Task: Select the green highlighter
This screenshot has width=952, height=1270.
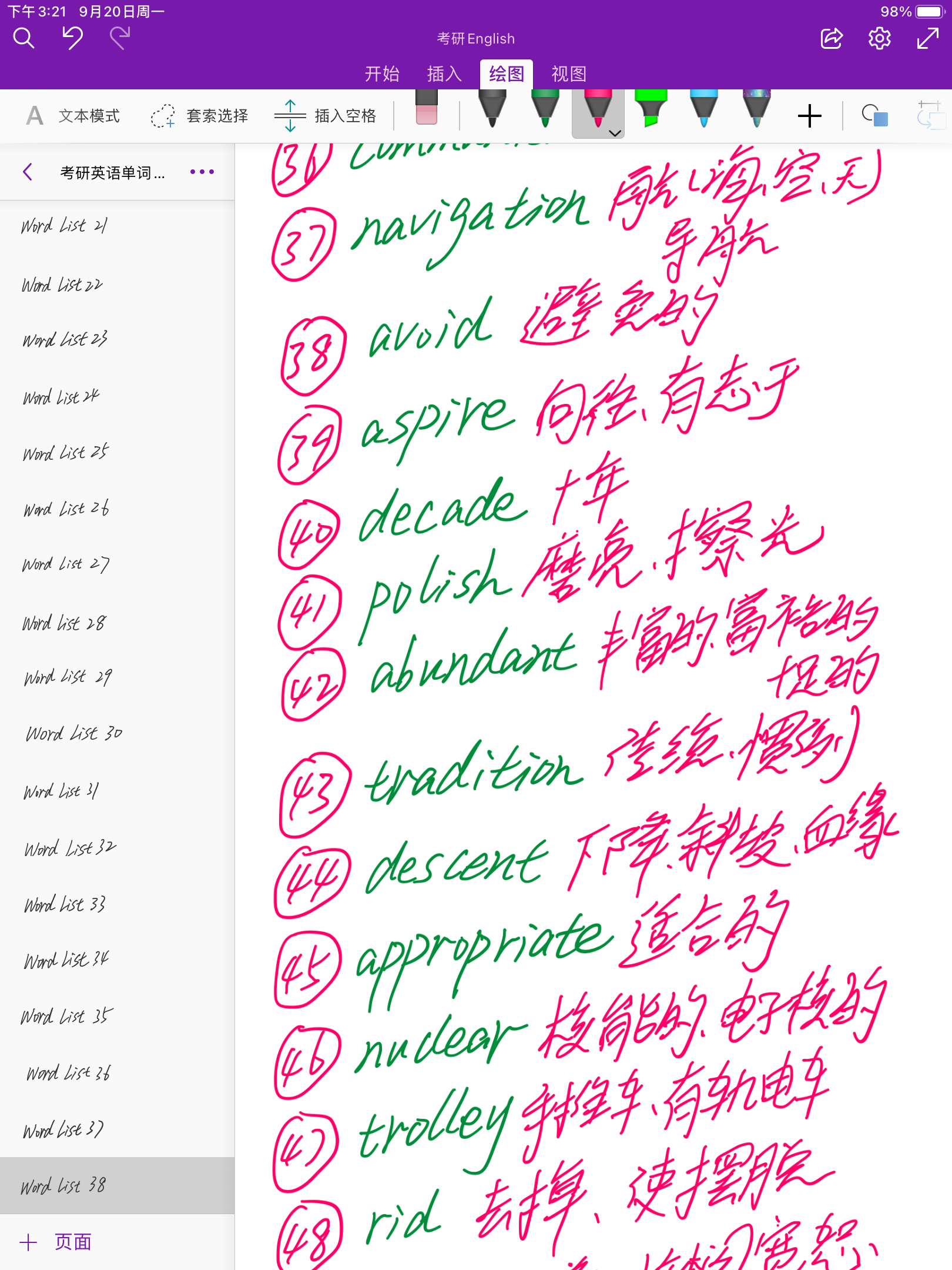Action: click(651, 110)
